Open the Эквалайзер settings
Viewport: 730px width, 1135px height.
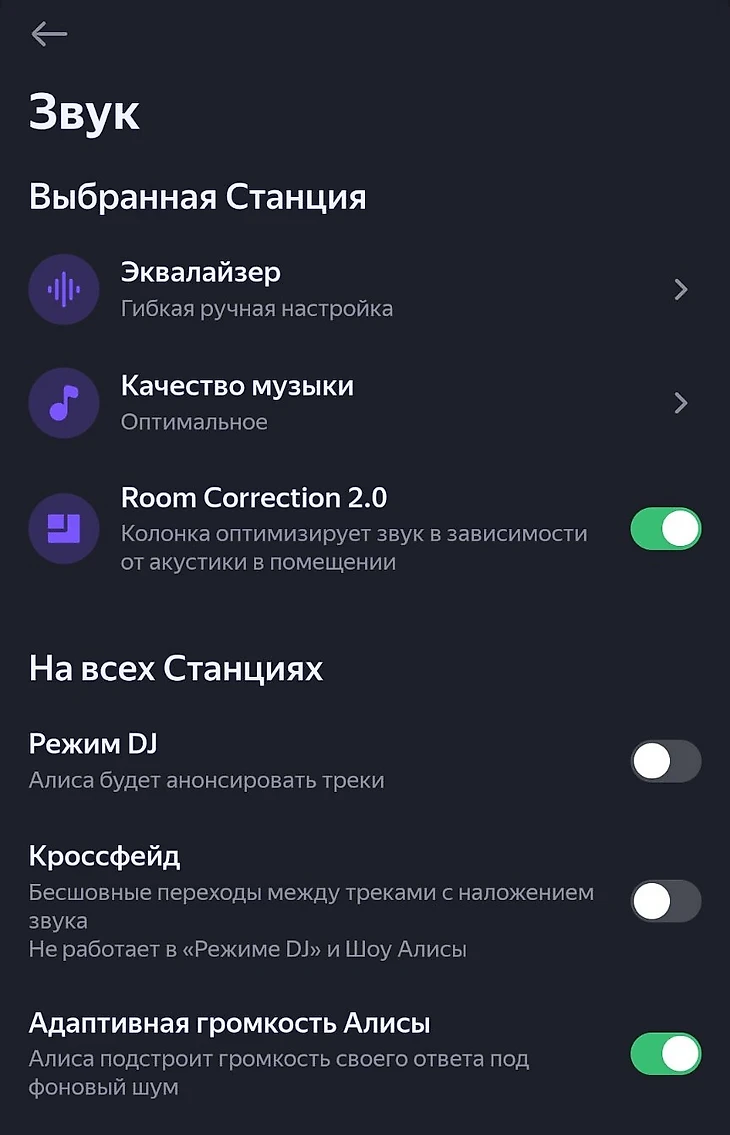pos(360,289)
